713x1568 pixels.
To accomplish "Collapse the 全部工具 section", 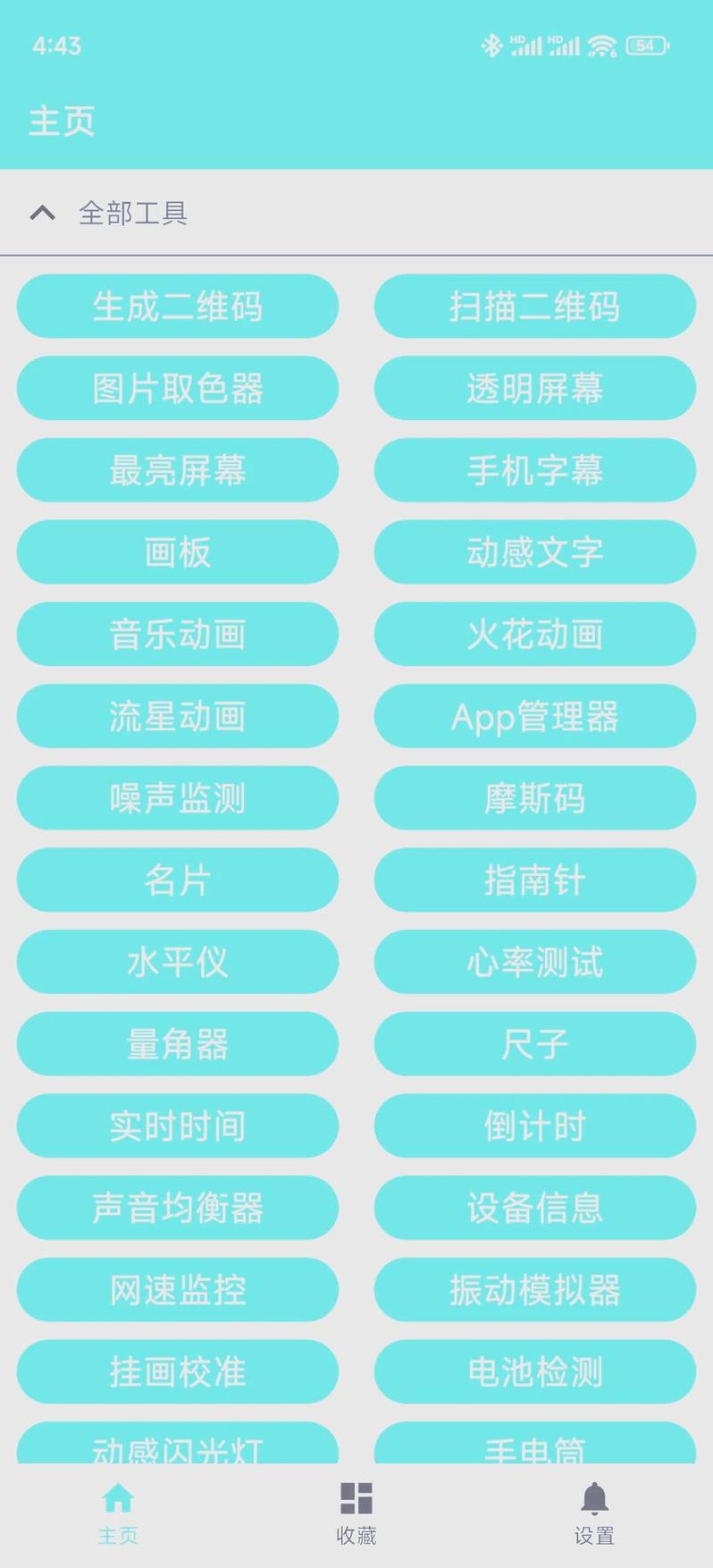I will [43, 213].
